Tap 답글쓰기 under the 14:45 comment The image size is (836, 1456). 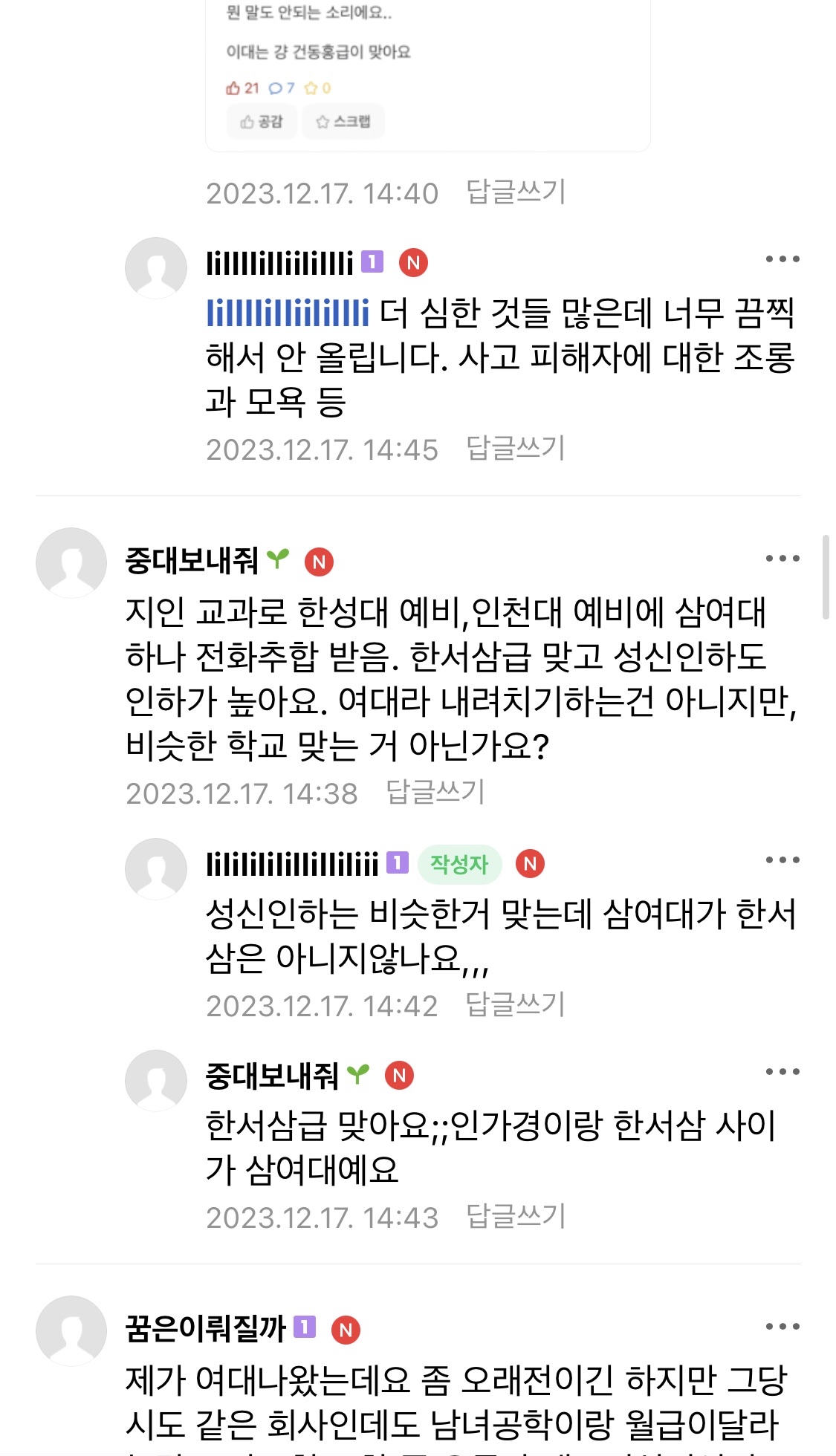point(516,449)
